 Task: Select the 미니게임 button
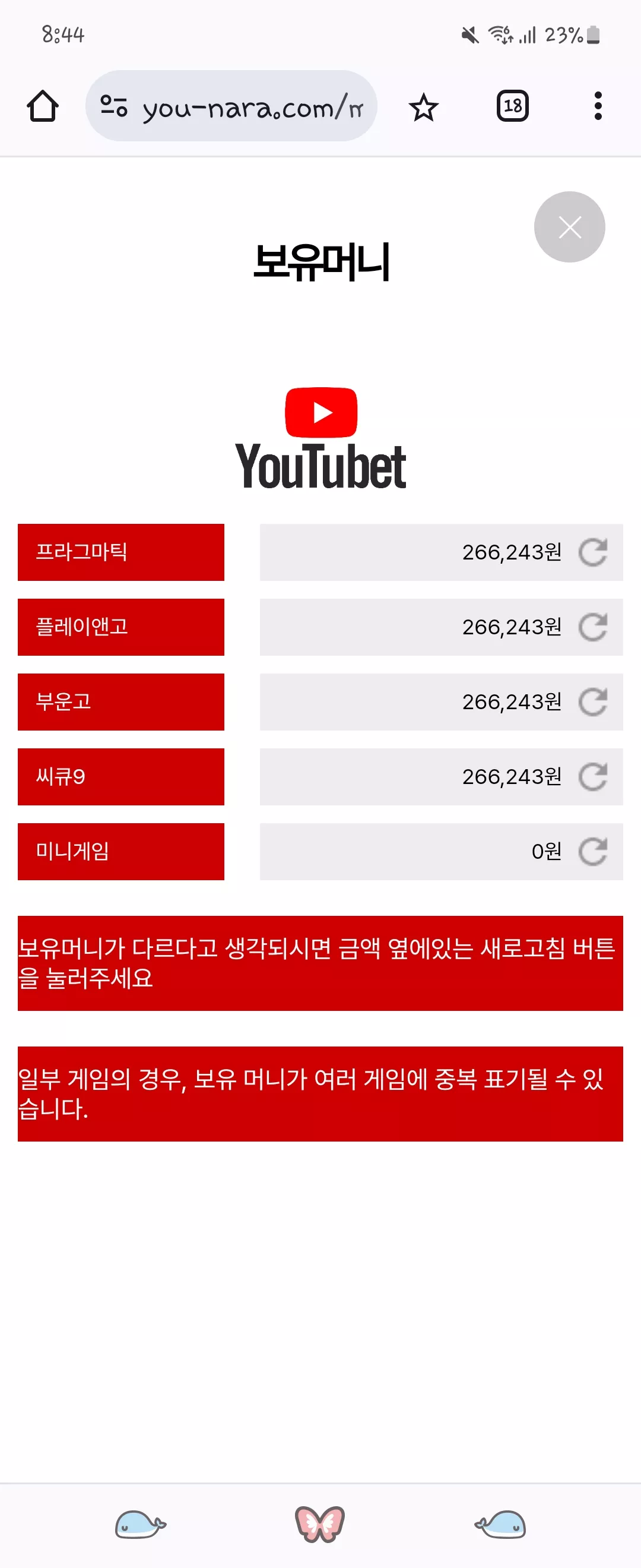click(121, 852)
